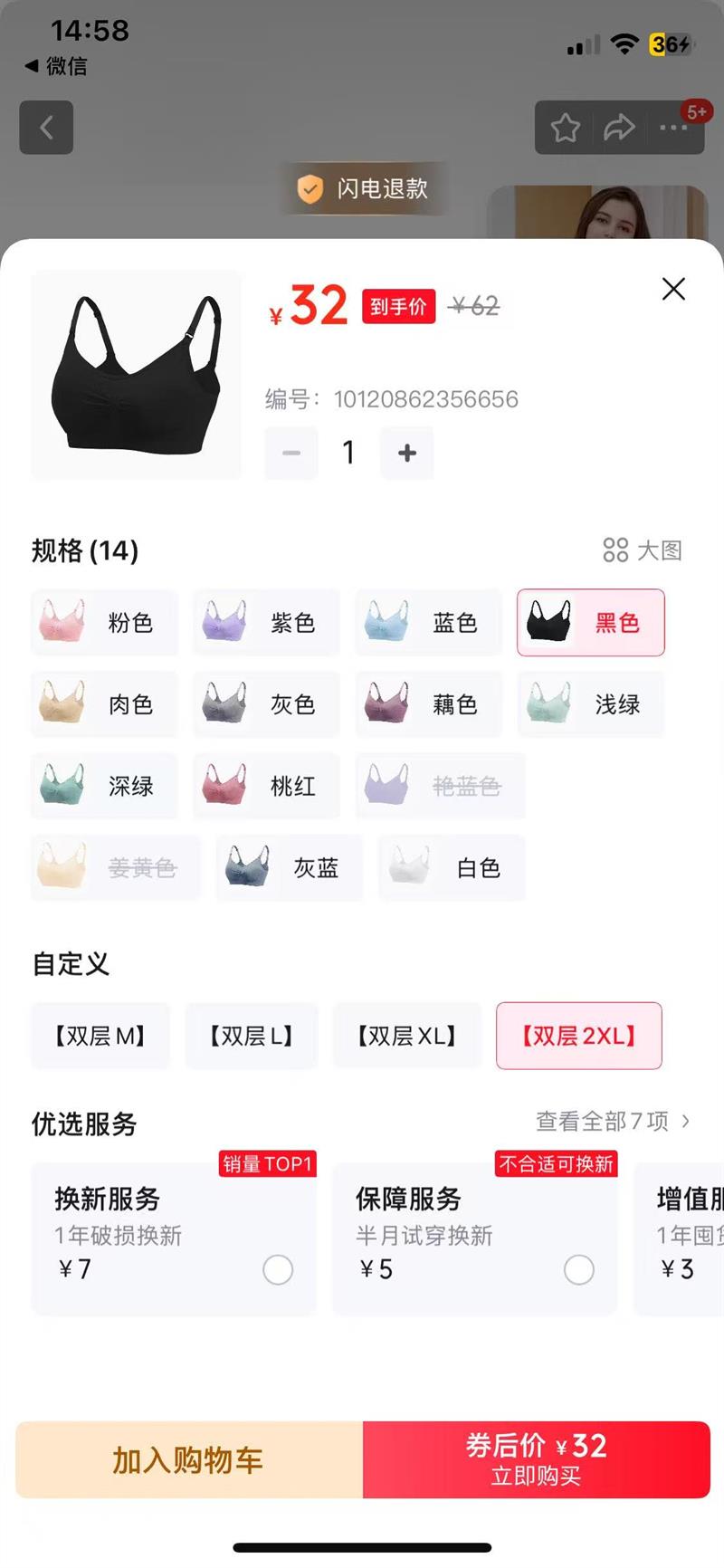Pick the 桃红 color option

point(267,786)
